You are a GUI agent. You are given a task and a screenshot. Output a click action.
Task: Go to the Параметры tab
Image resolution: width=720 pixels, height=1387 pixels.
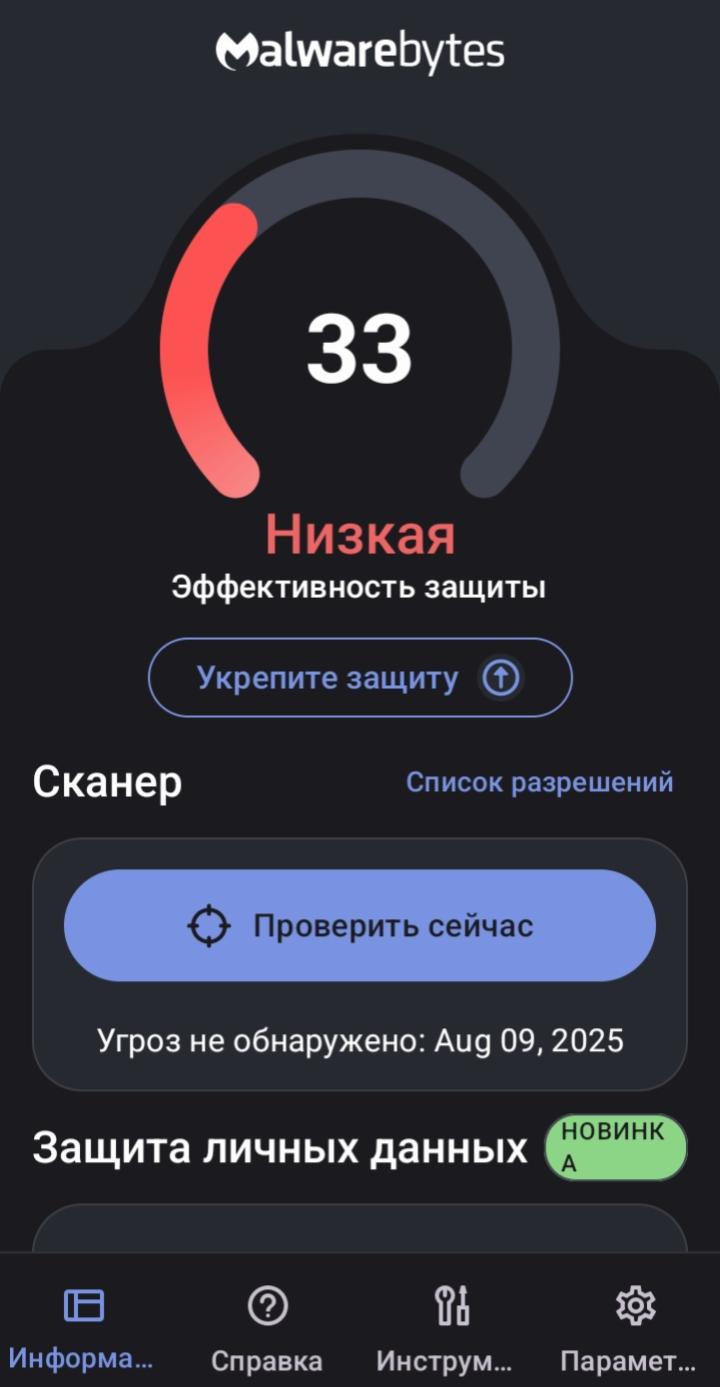(x=629, y=1327)
